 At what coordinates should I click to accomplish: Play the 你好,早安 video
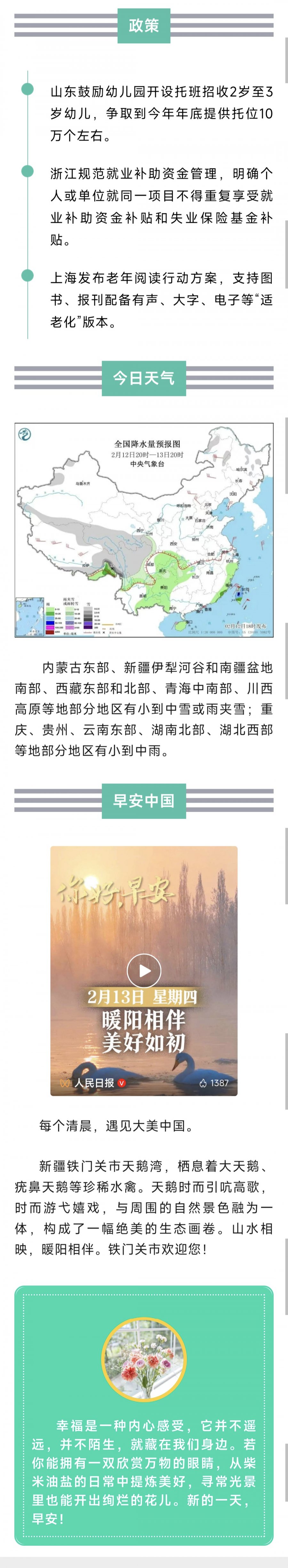(x=144, y=971)
